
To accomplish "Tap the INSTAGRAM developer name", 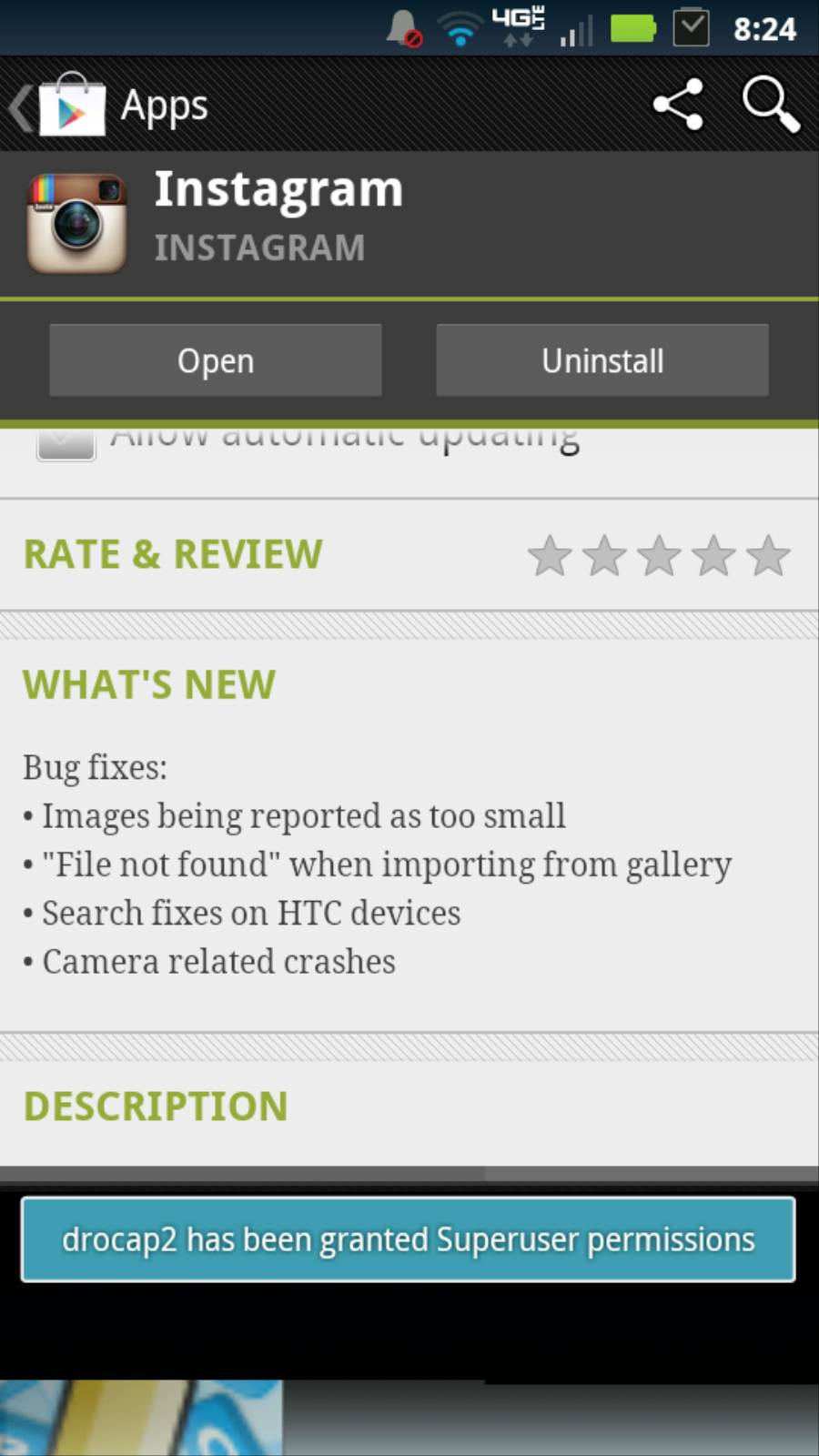I will 259,248.
